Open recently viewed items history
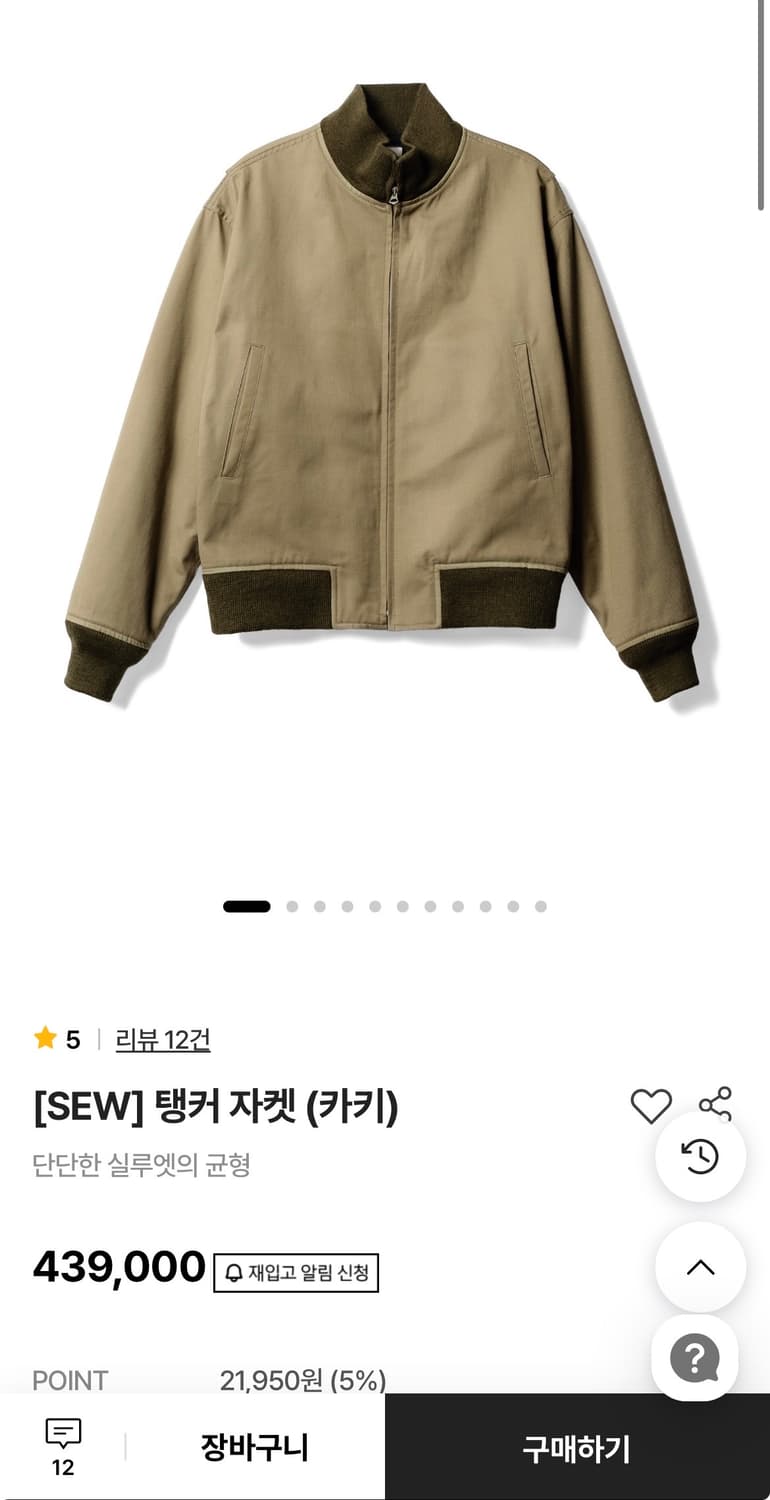 point(700,1158)
